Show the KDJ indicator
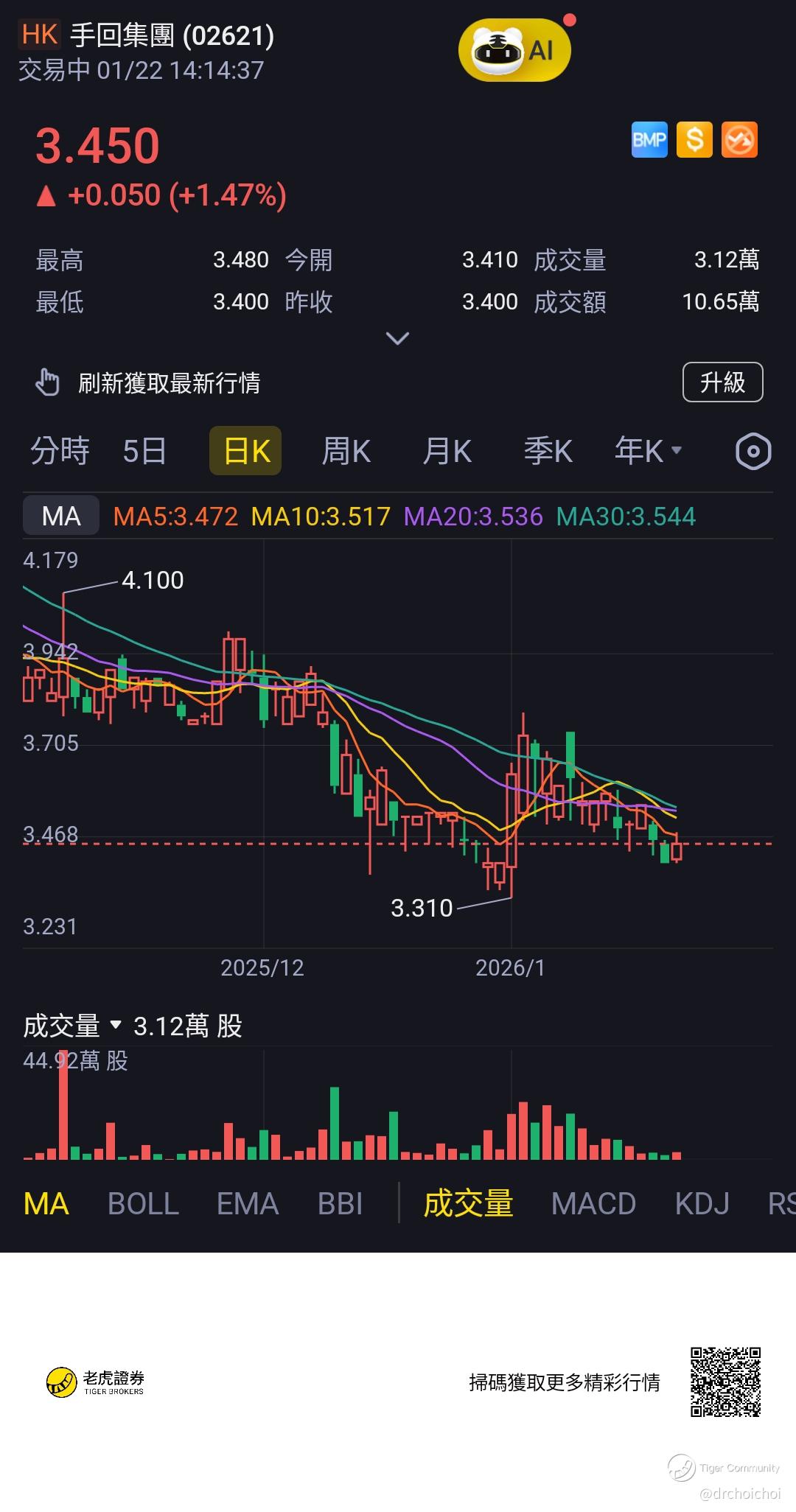 [702, 1204]
